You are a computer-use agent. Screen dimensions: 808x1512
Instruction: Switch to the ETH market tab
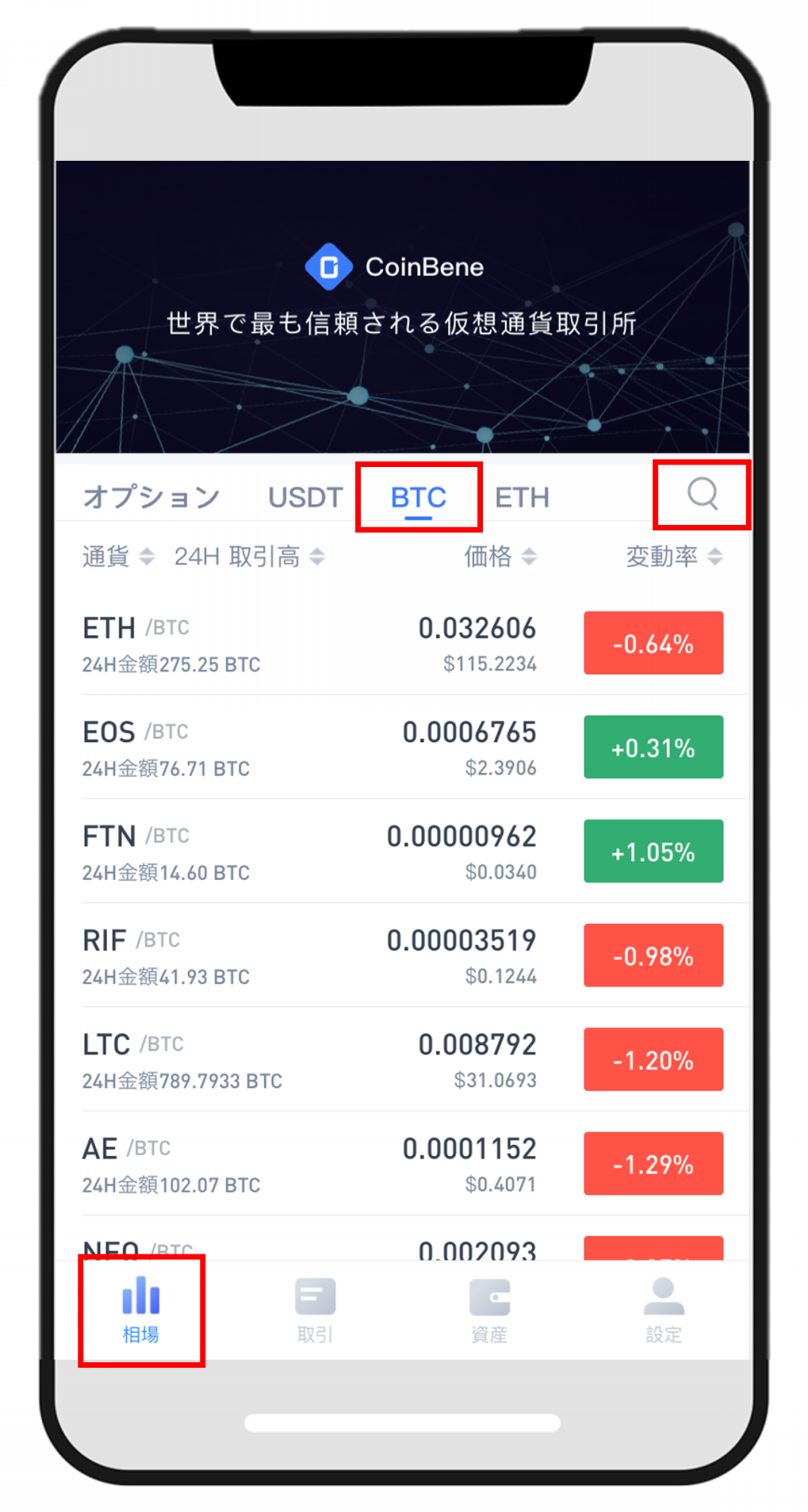pyautogui.click(x=522, y=497)
